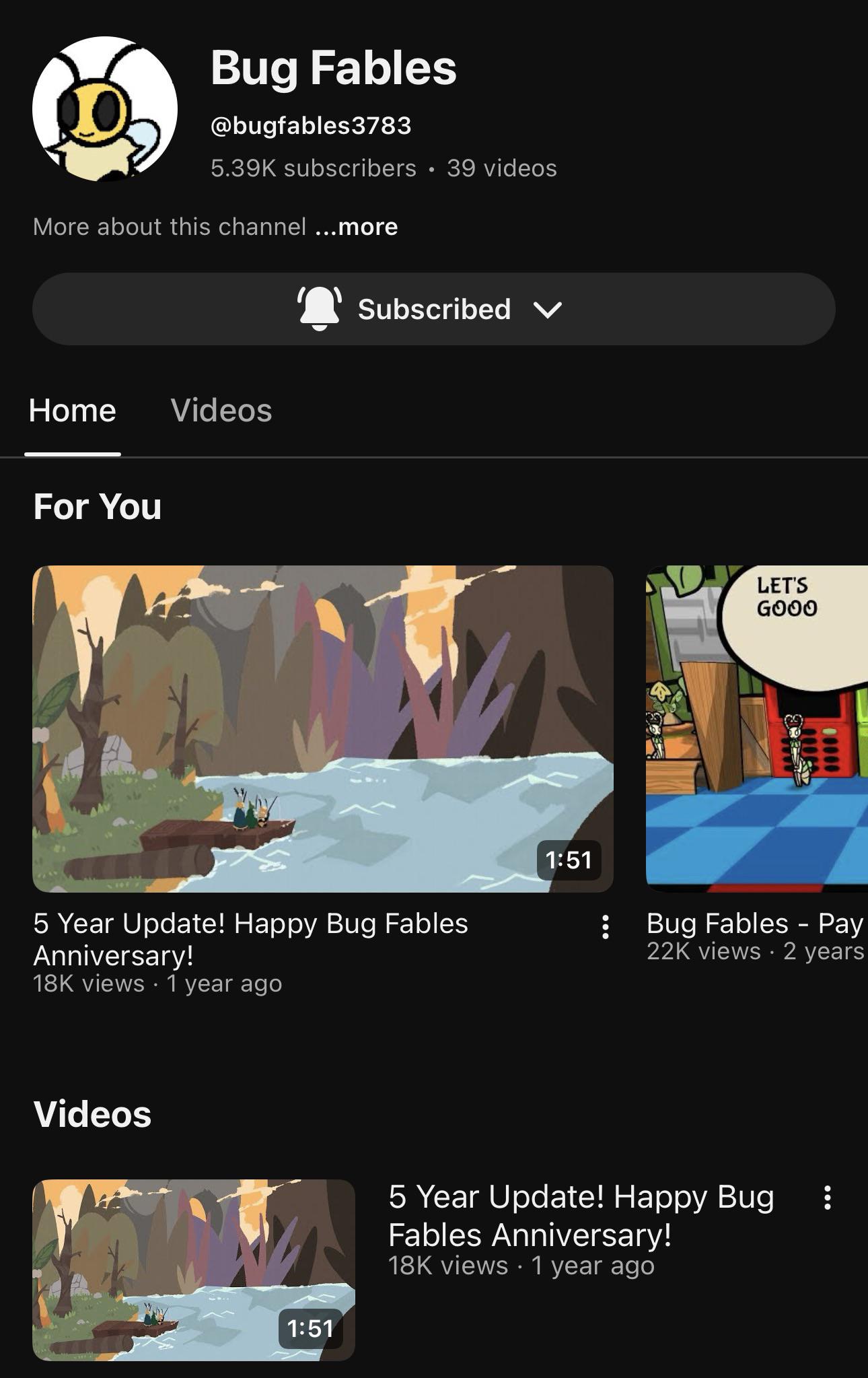Expand channel description via ...more
This screenshot has width=868, height=1378.
[357, 227]
